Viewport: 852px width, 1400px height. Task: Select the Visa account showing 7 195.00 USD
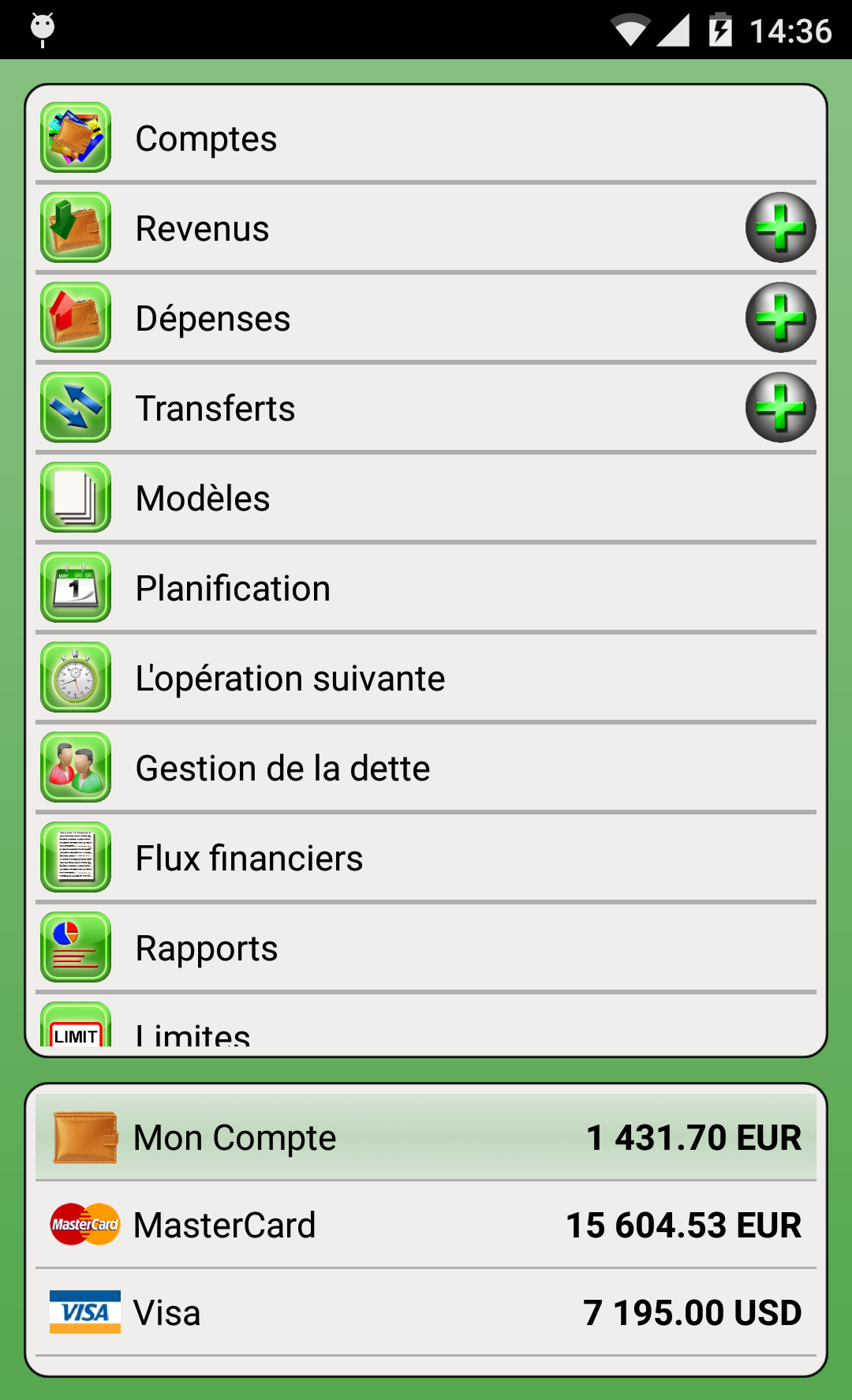pos(426,1312)
